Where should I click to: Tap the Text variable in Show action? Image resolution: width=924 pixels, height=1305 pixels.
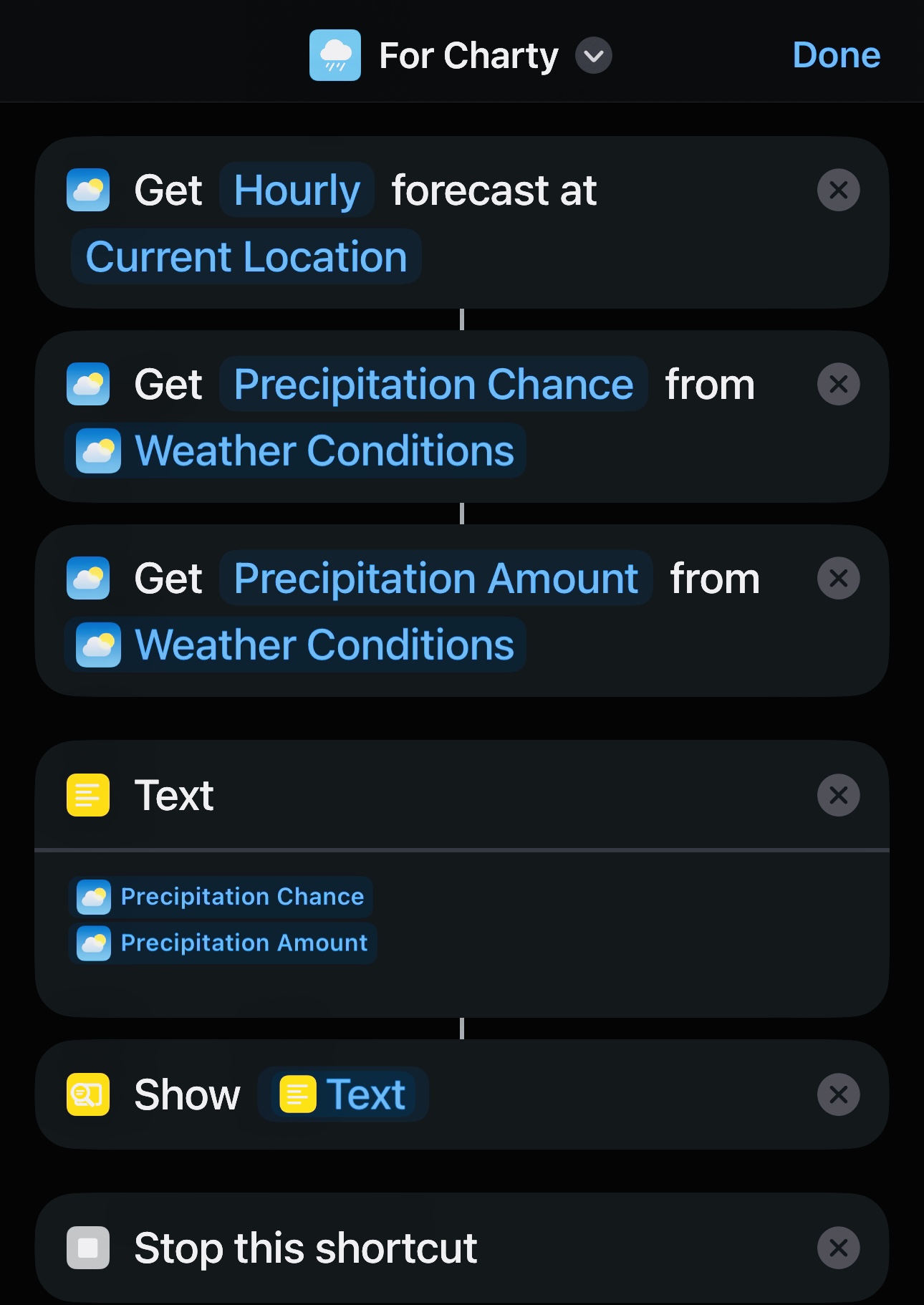pyautogui.click(x=343, y=1094)
